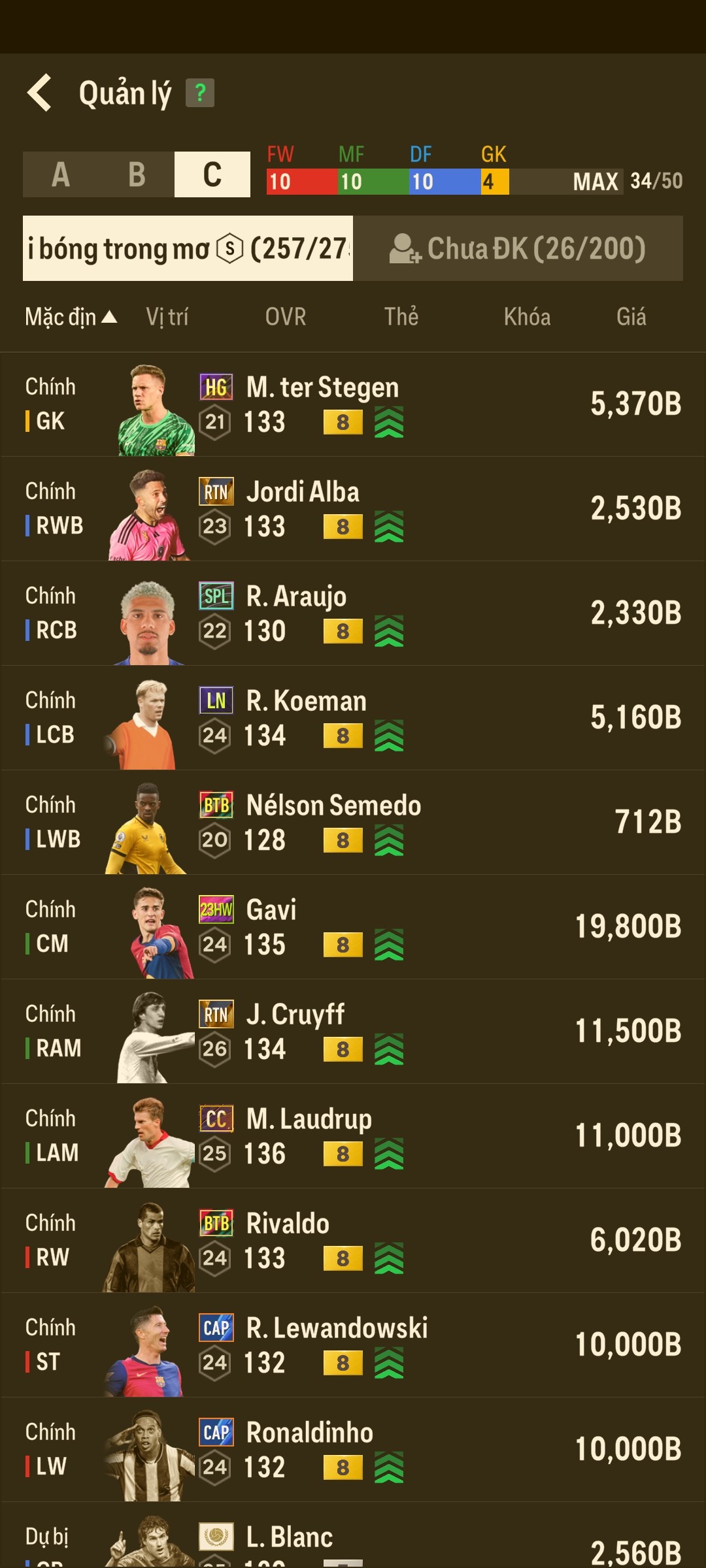Select Rivaldo in the list
This screenshot has width=706, height=1568.
click(x=353, y=1241)
